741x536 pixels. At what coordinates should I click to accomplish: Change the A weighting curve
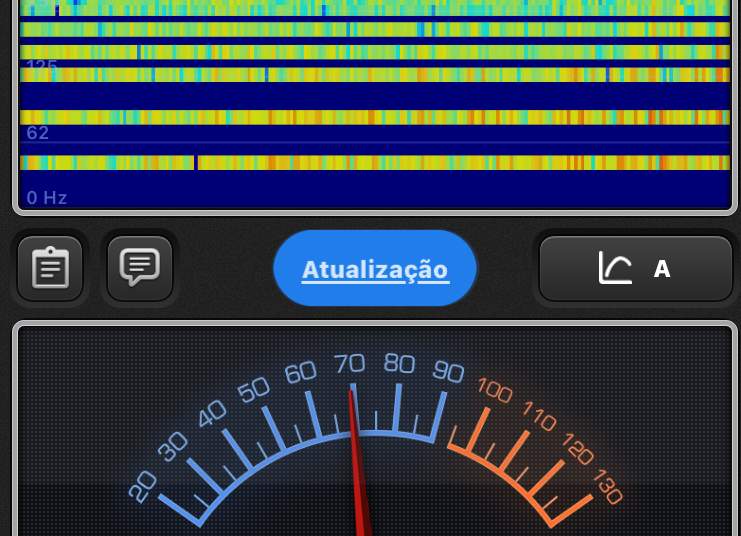(635, 268)
